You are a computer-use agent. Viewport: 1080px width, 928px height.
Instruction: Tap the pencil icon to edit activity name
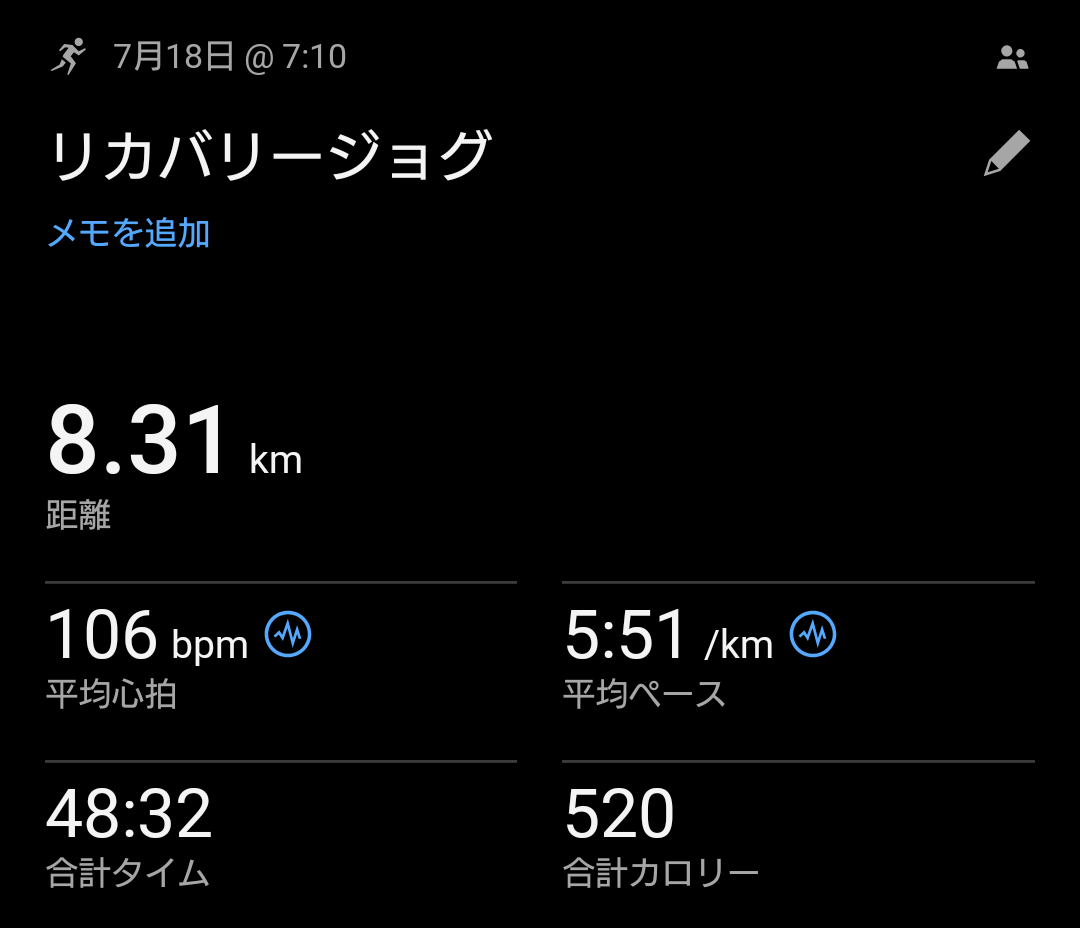coord(1006,153)
